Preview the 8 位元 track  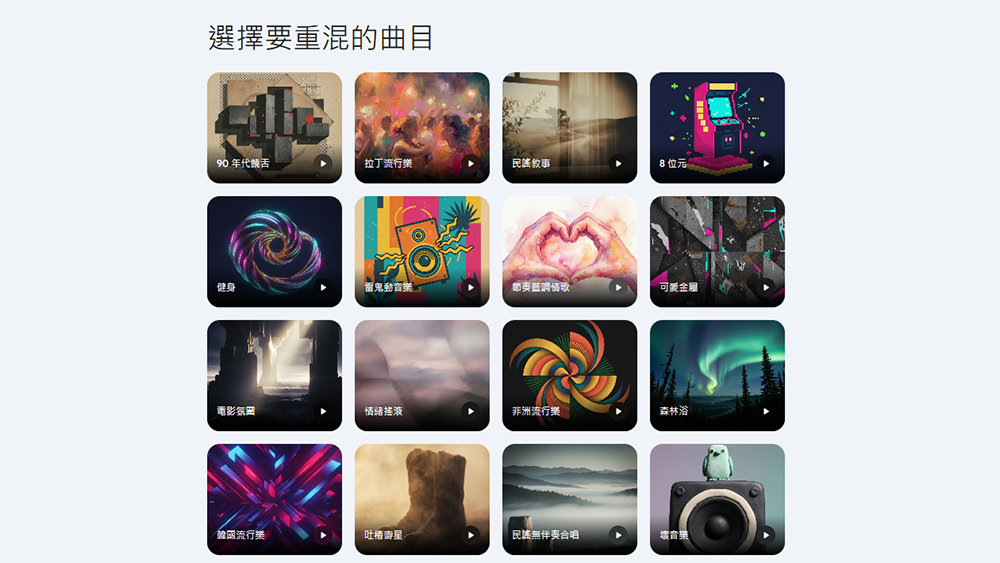pyautogui.click(x=766, y=163)
